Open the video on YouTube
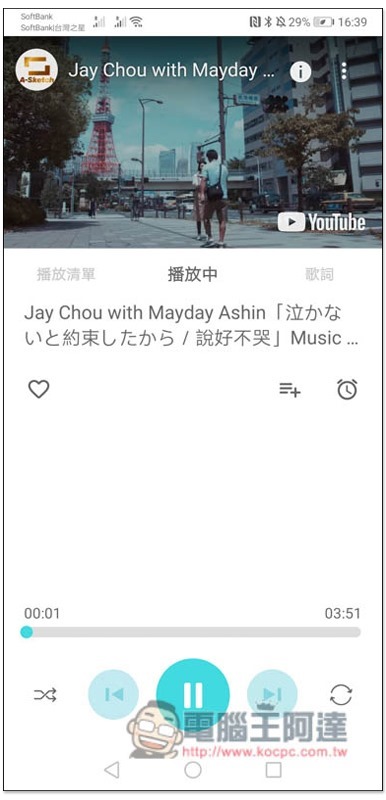Viewport: 386px width, 800px height. point(321,222)
